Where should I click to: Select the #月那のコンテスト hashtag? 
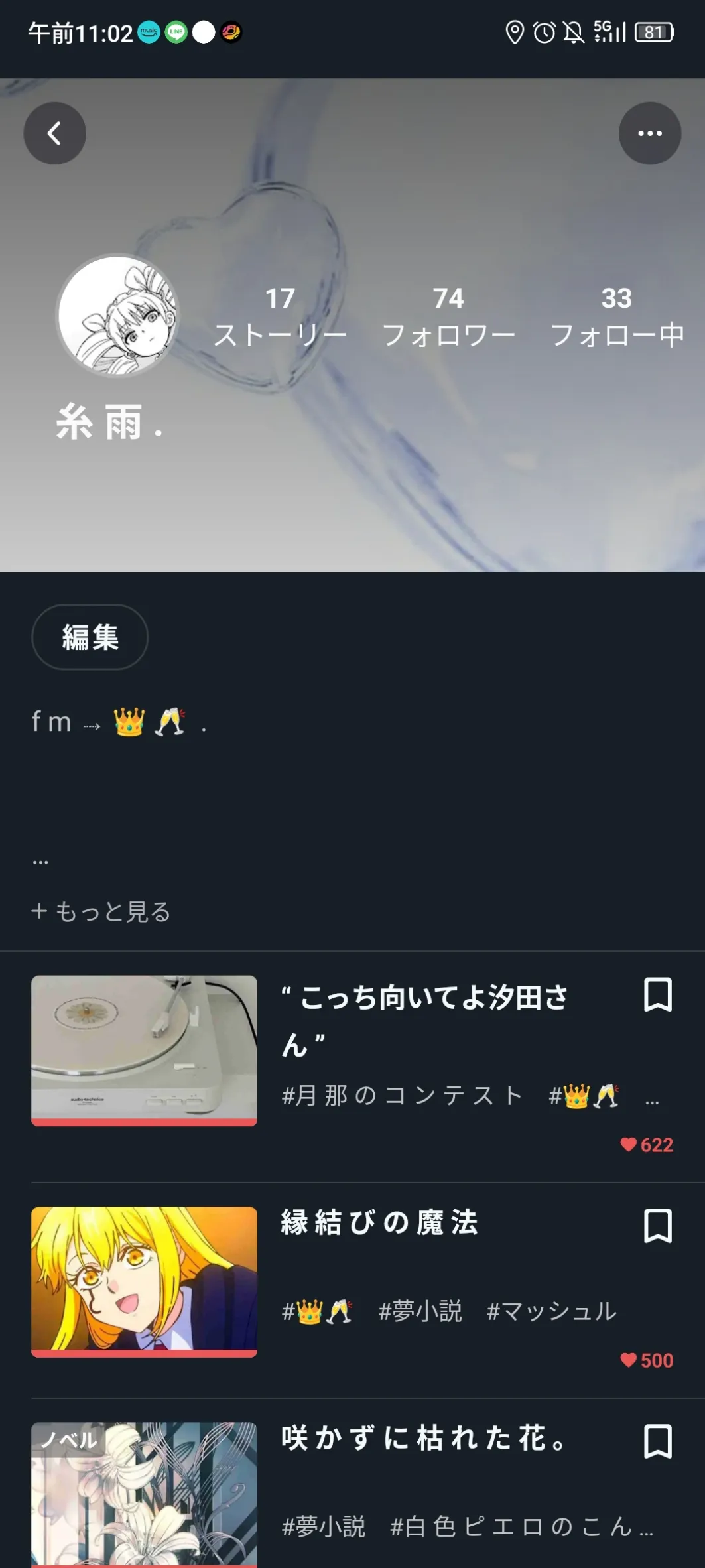tap(402, 1096)
